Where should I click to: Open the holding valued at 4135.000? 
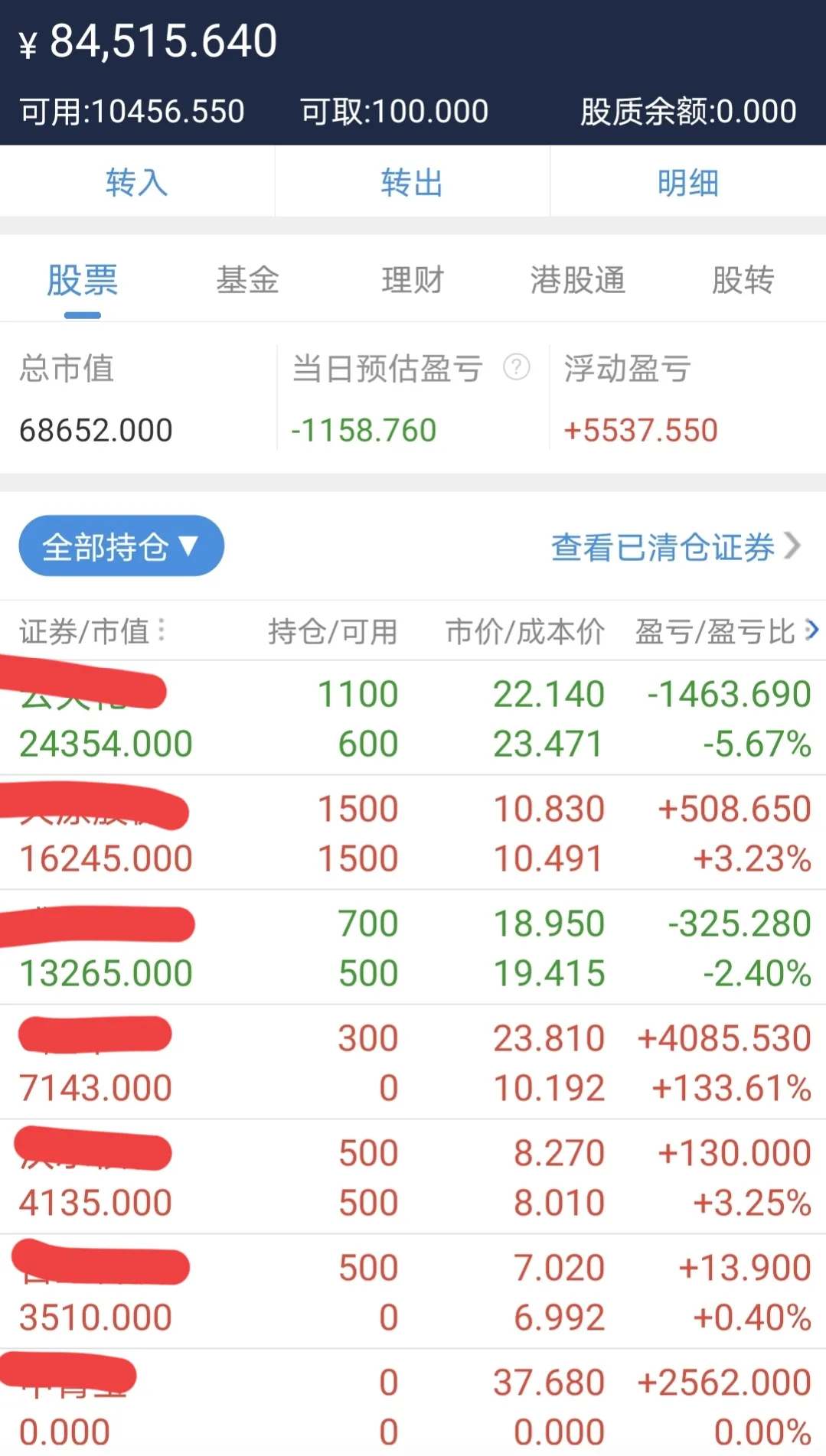(413, 1177)
